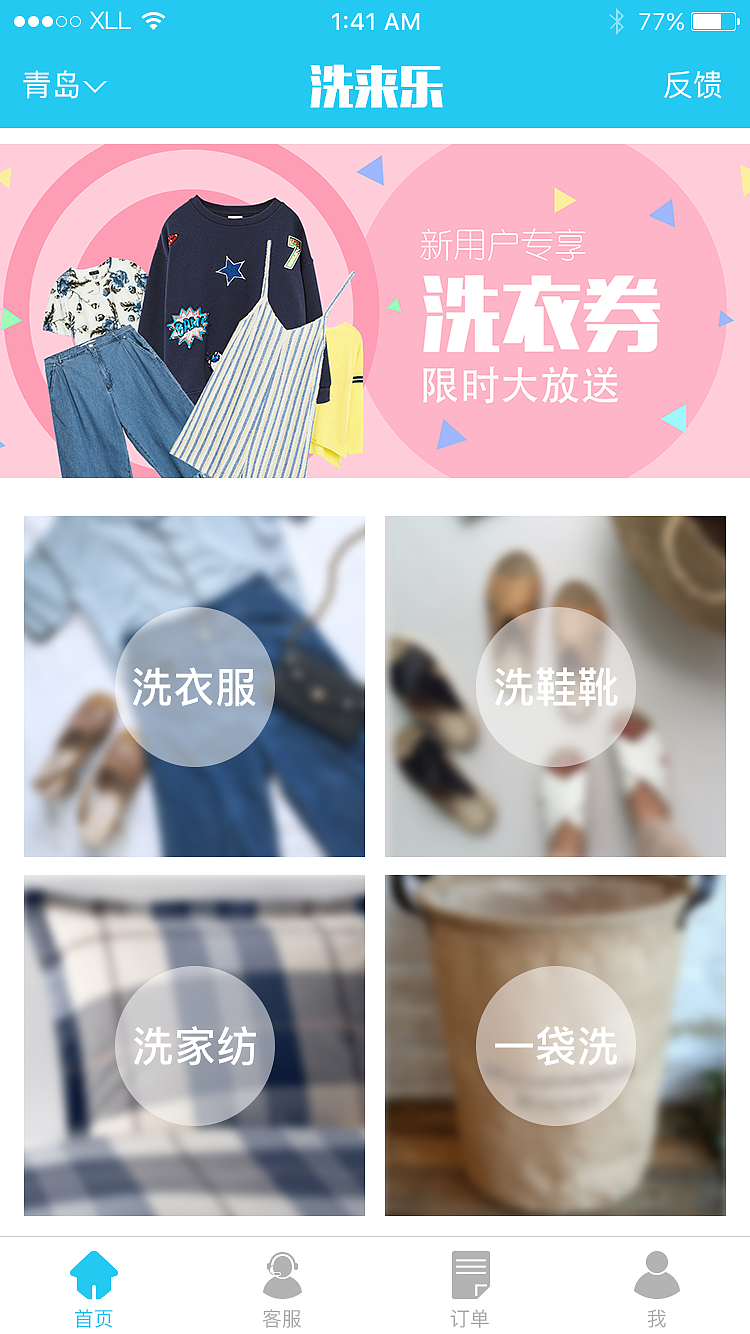The height and width of the screenshot is (1334, 750).
Task: Open the 反馈 feedback link
Action: [696, 86]
